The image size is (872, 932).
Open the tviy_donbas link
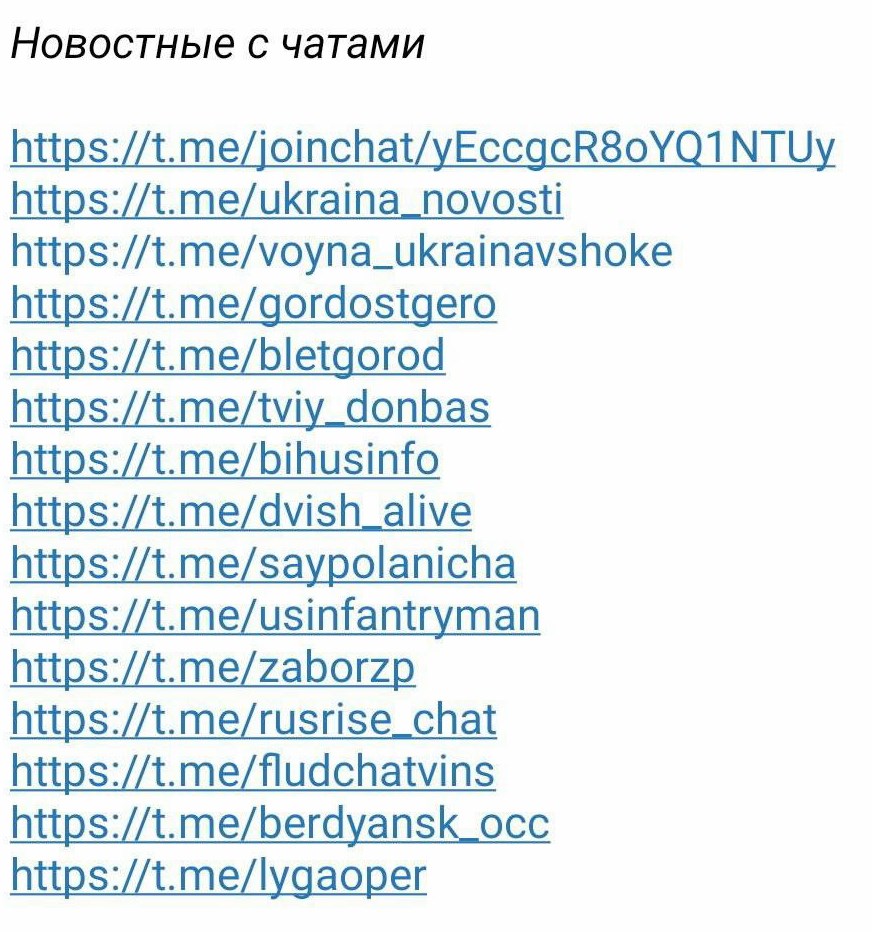coord(250,407)
